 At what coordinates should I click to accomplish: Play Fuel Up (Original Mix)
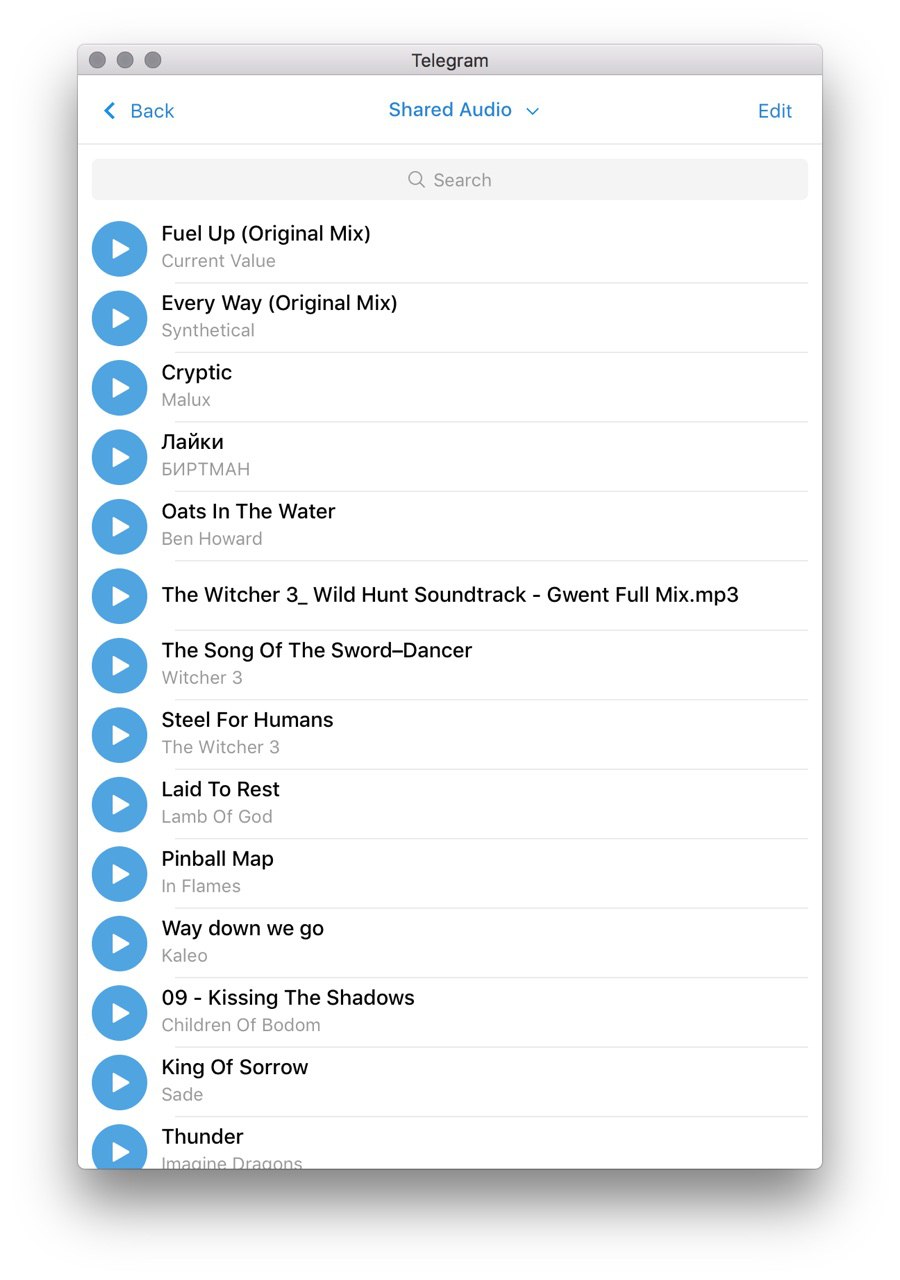coord(120,249)
